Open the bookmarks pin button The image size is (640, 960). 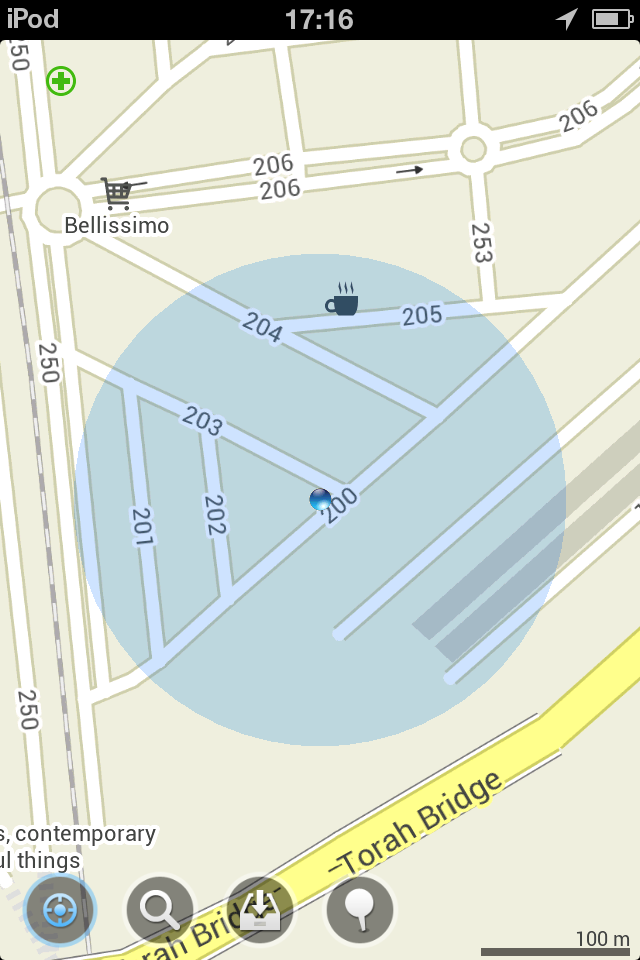pyautogui.click(x=360, y=911)
